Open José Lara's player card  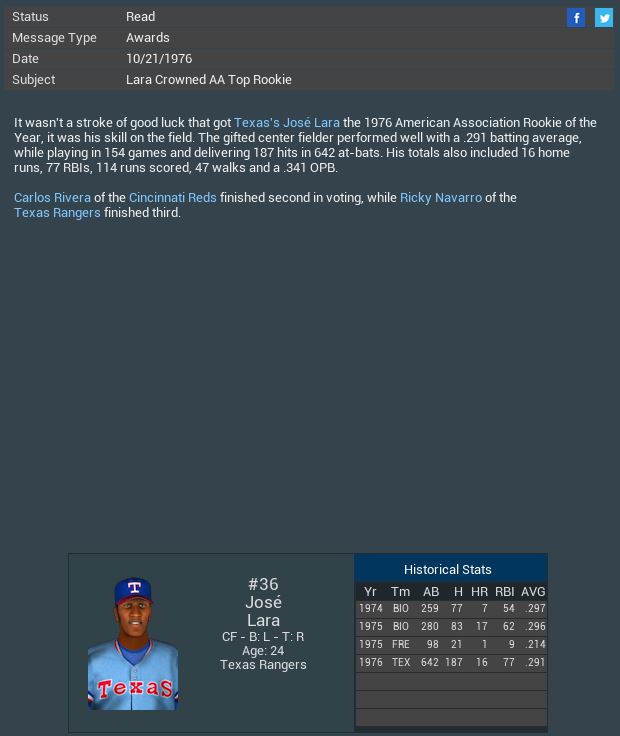[x=133, y=644]
